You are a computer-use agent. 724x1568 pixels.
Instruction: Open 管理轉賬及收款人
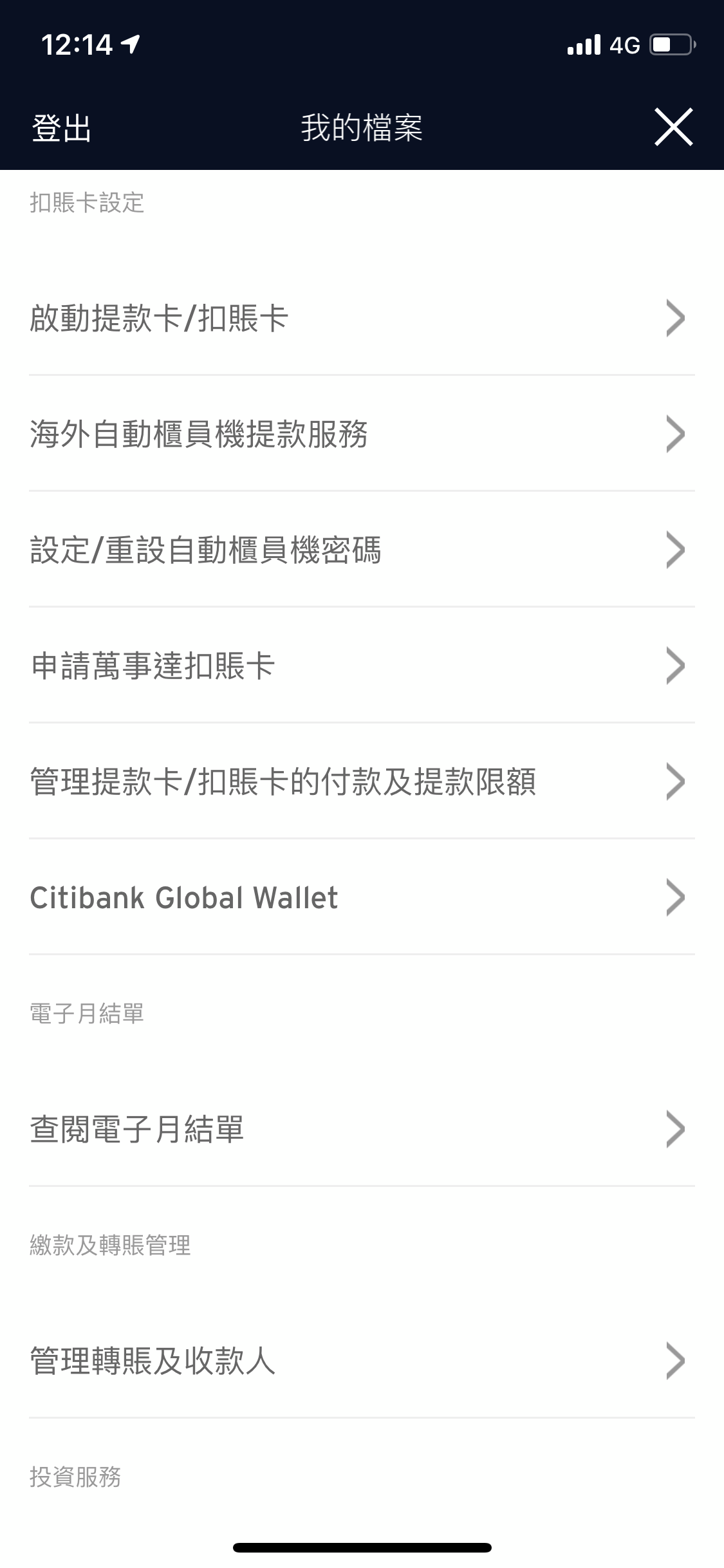click(x=362, y=1361)
